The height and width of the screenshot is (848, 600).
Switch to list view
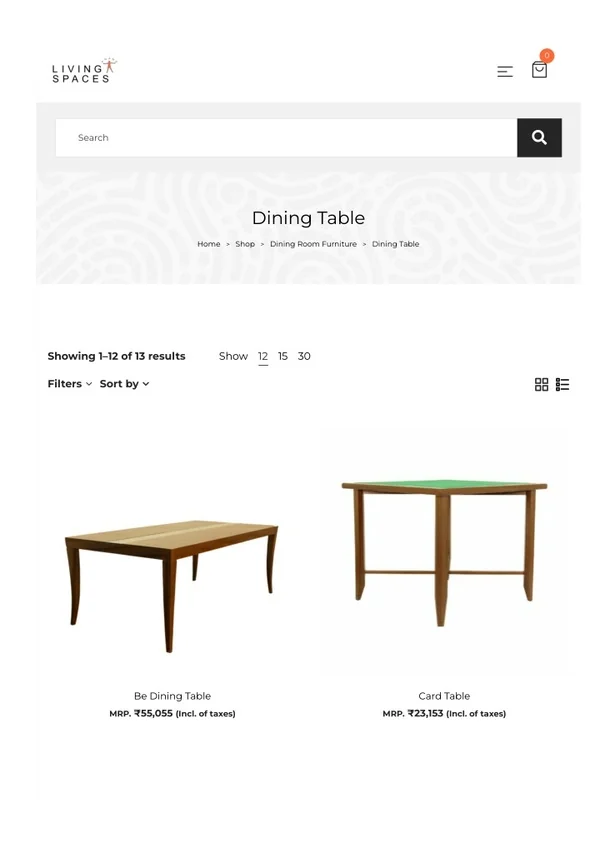tap(563, 384)
